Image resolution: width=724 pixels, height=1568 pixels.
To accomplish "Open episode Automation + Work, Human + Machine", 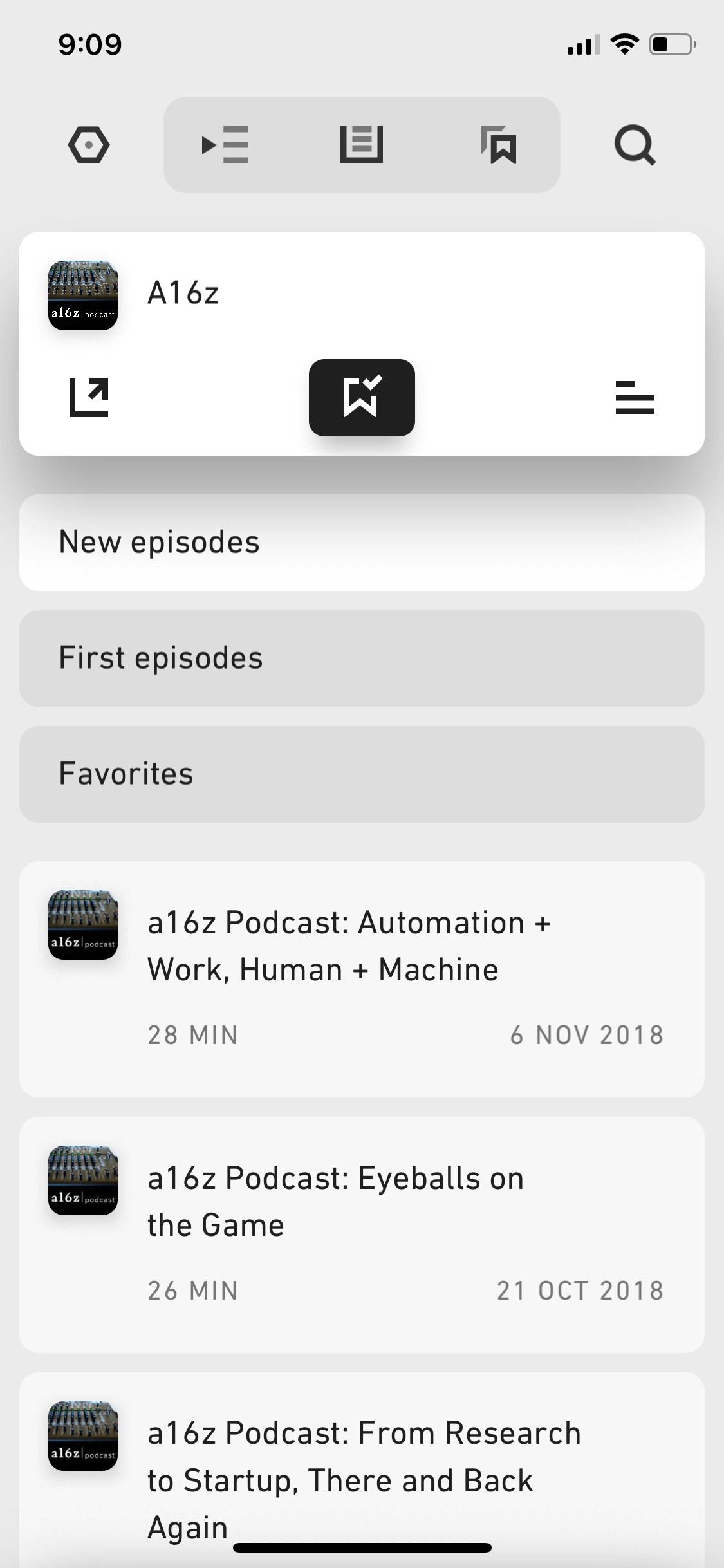I will (x=362, y=979).
